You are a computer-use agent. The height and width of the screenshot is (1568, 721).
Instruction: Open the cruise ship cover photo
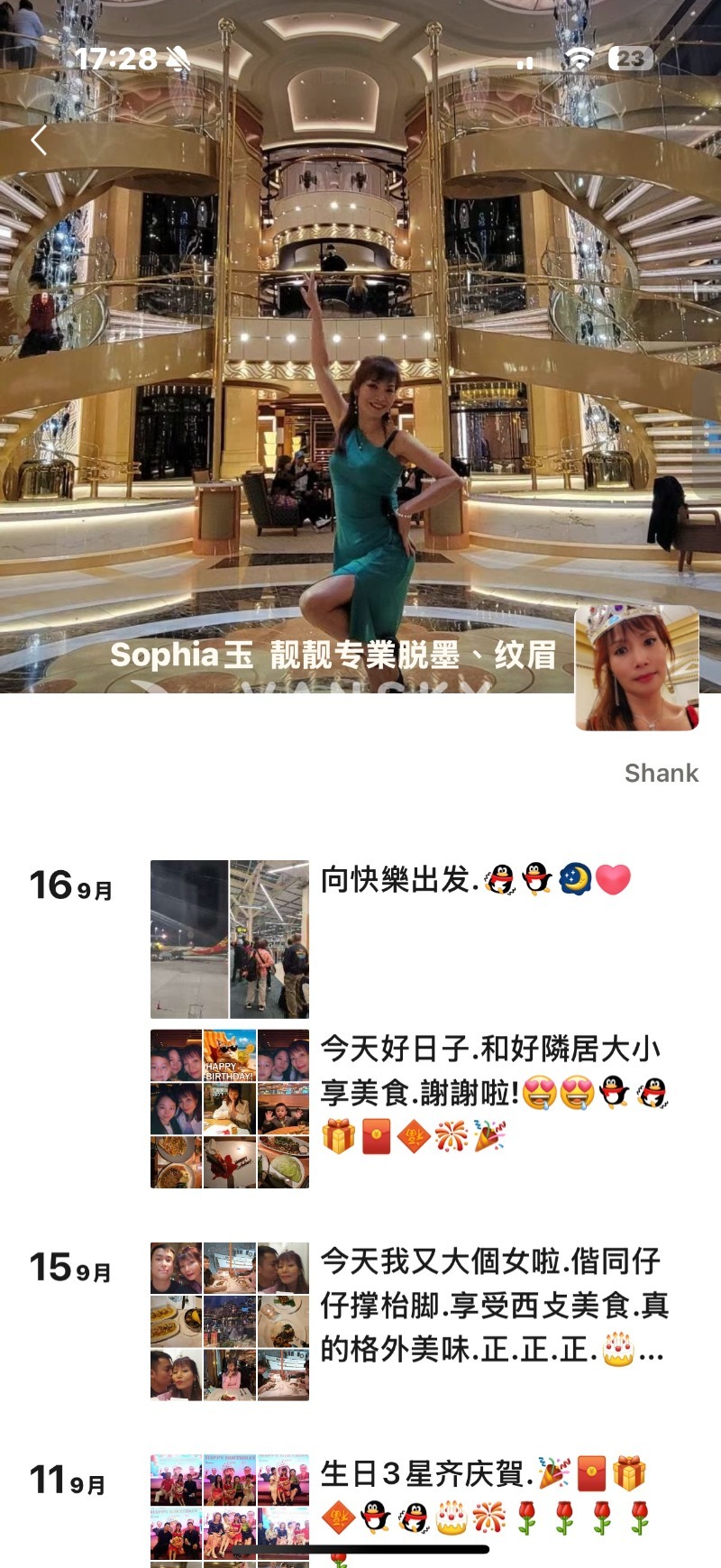click(360, 361)
